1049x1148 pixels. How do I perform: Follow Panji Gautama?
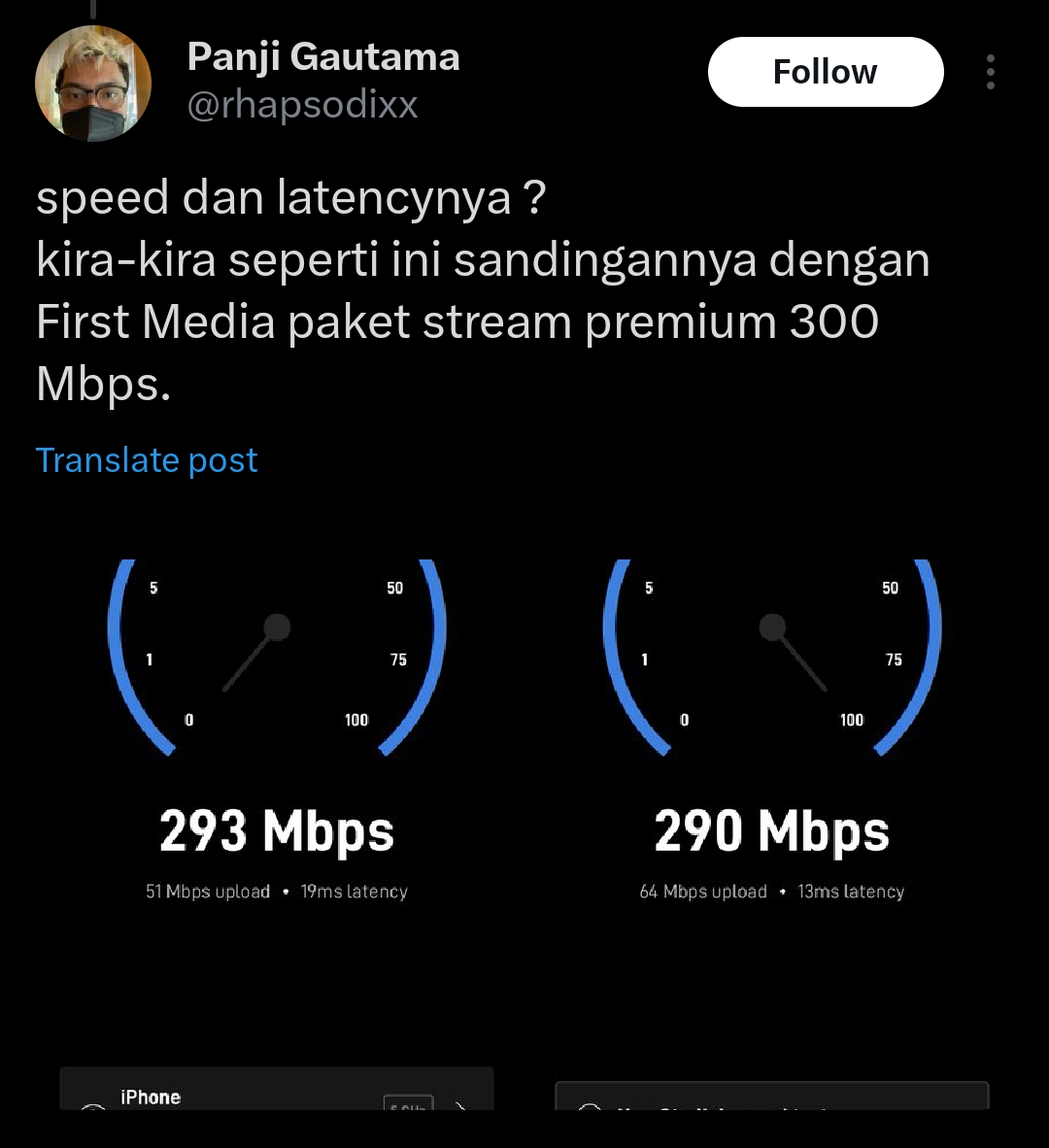[825, 72]
